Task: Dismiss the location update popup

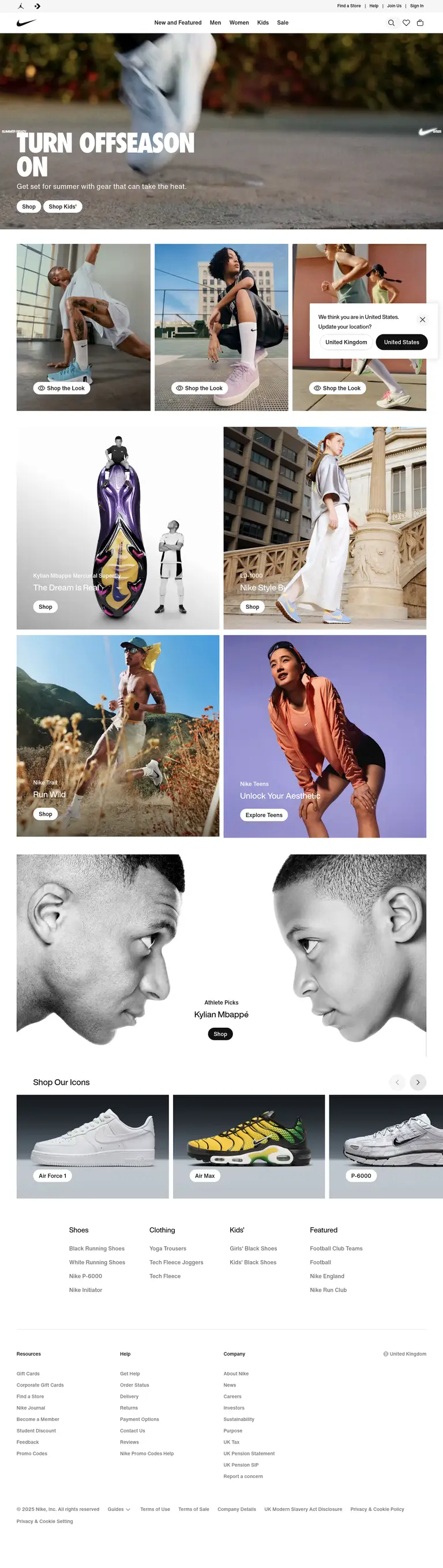Action: 422,319
